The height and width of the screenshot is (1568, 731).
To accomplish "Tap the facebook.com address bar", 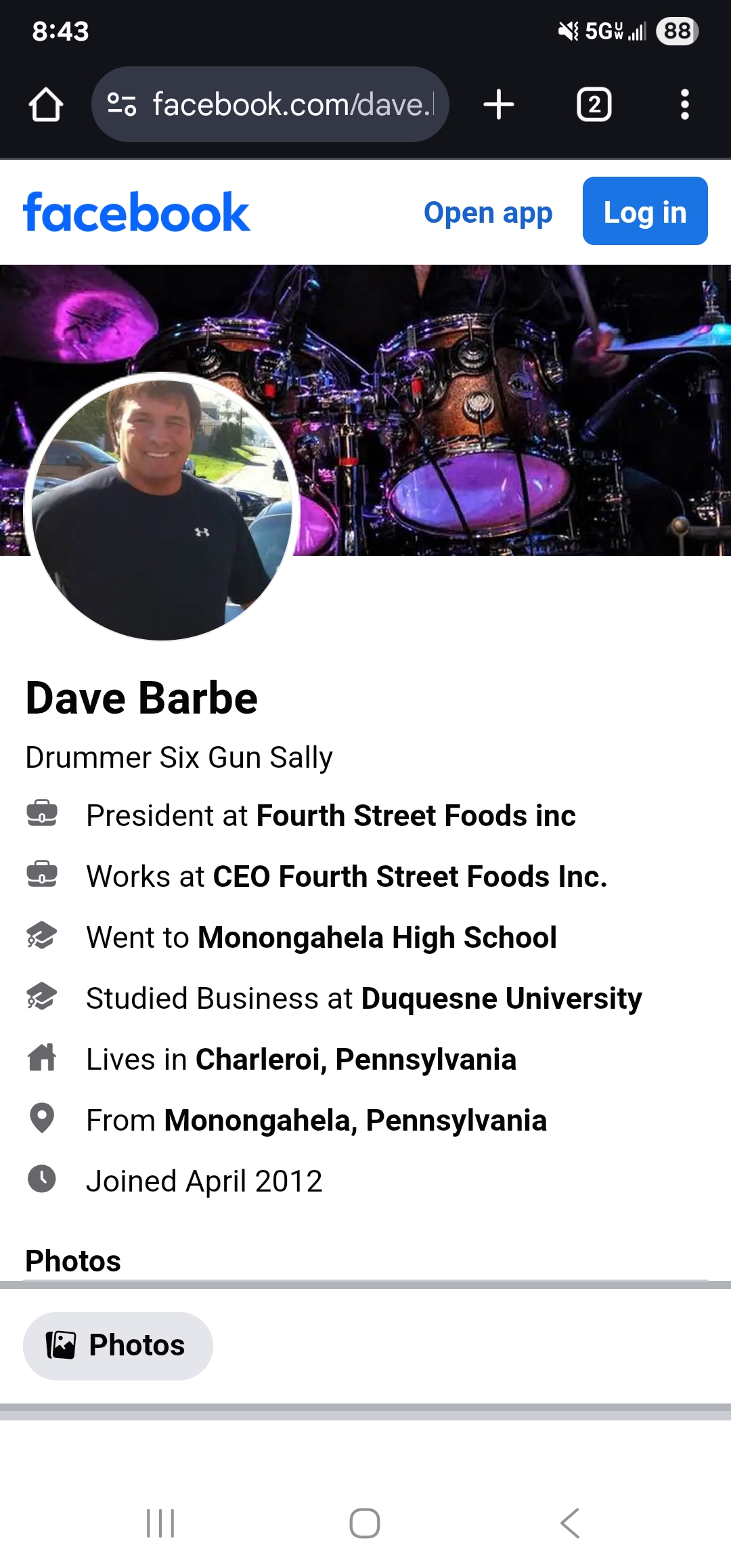I will point(291,105).
